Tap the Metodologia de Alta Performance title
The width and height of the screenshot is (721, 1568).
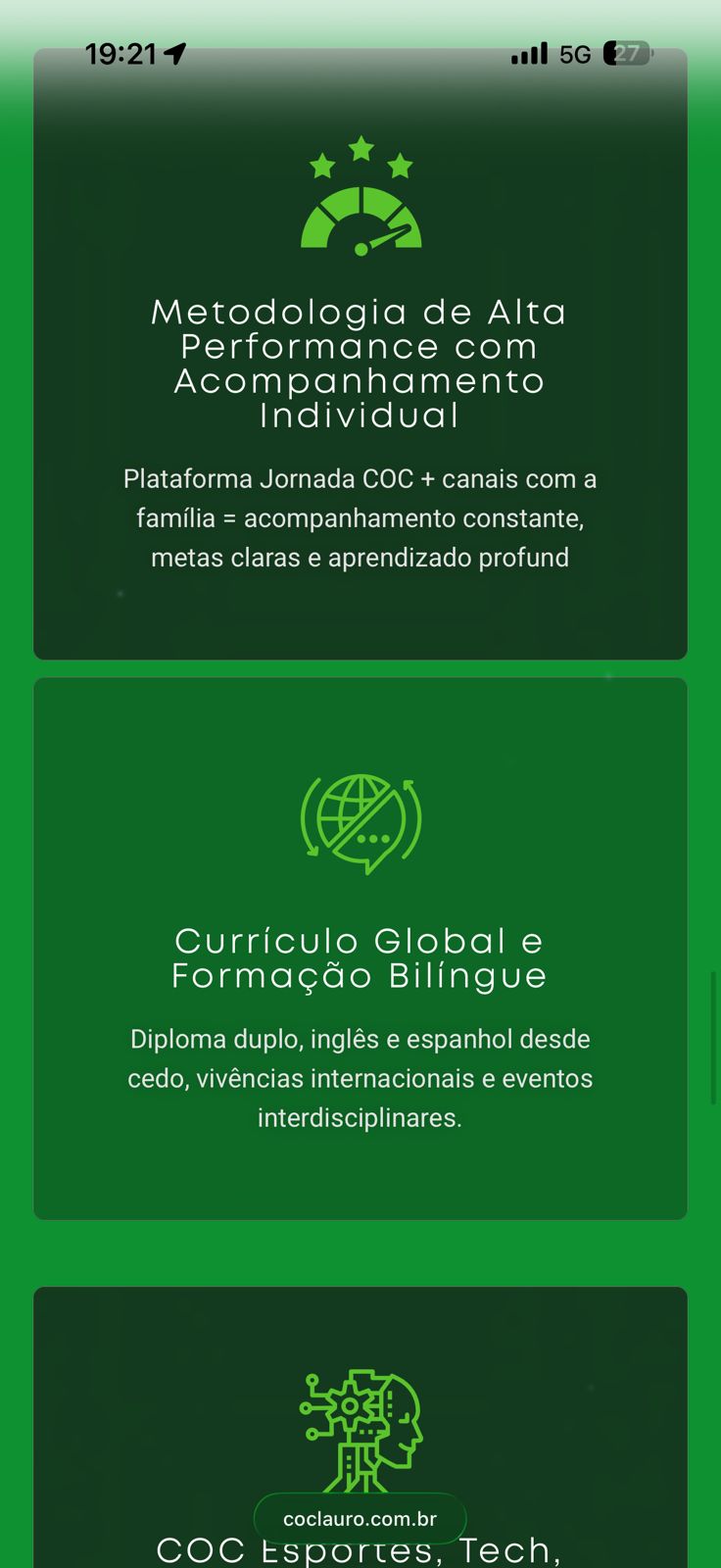[360, 363]
